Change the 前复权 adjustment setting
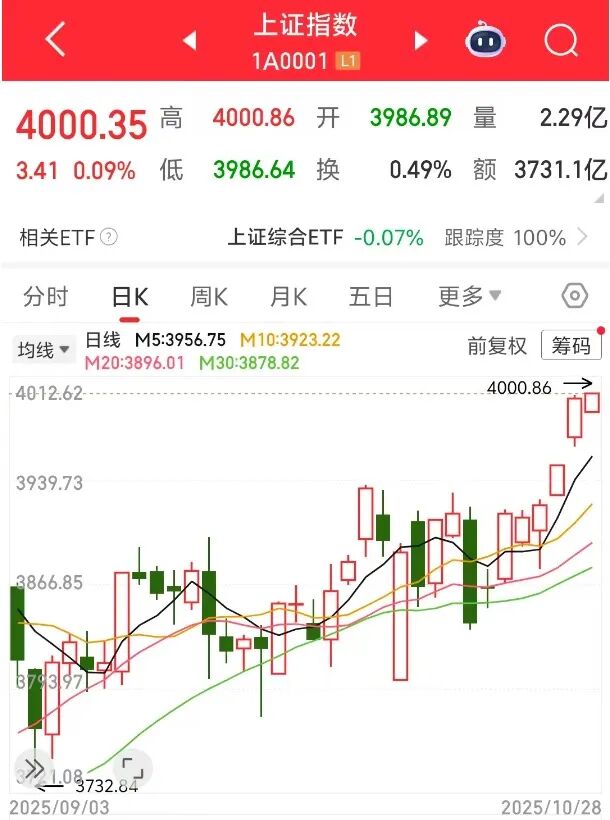This screenshot has height=820, width=610. click(x=497, y=346)
